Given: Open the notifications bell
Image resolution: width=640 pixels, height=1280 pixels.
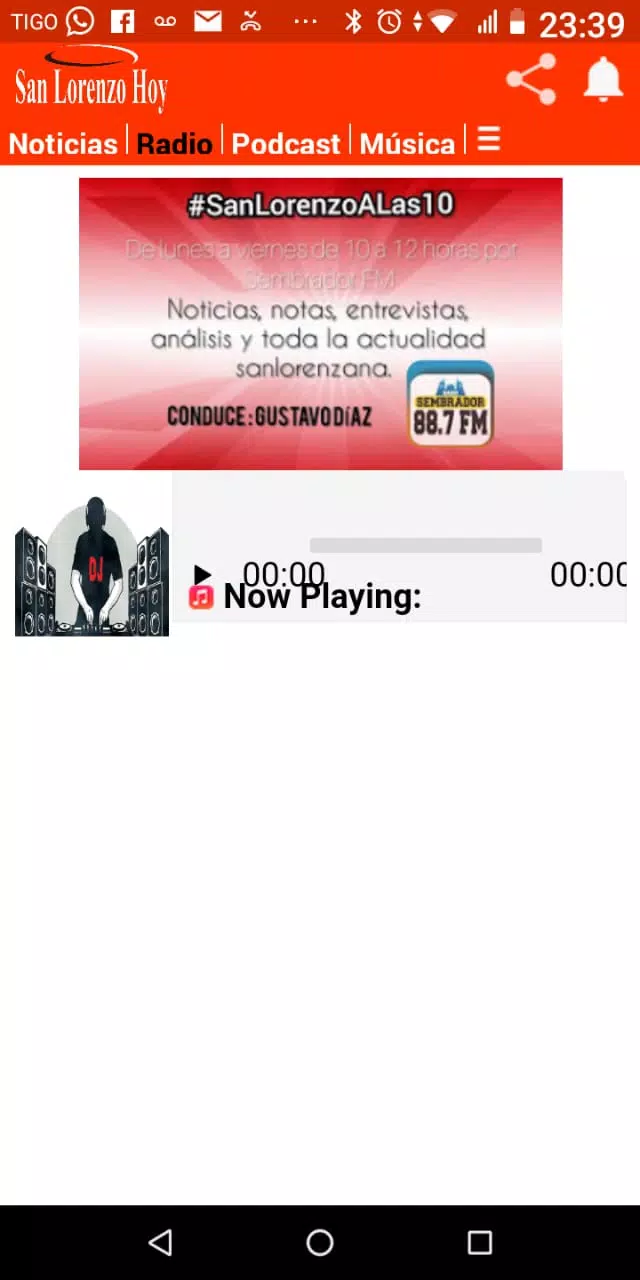Looking at the screenshot, I should (x=603, y=79).
